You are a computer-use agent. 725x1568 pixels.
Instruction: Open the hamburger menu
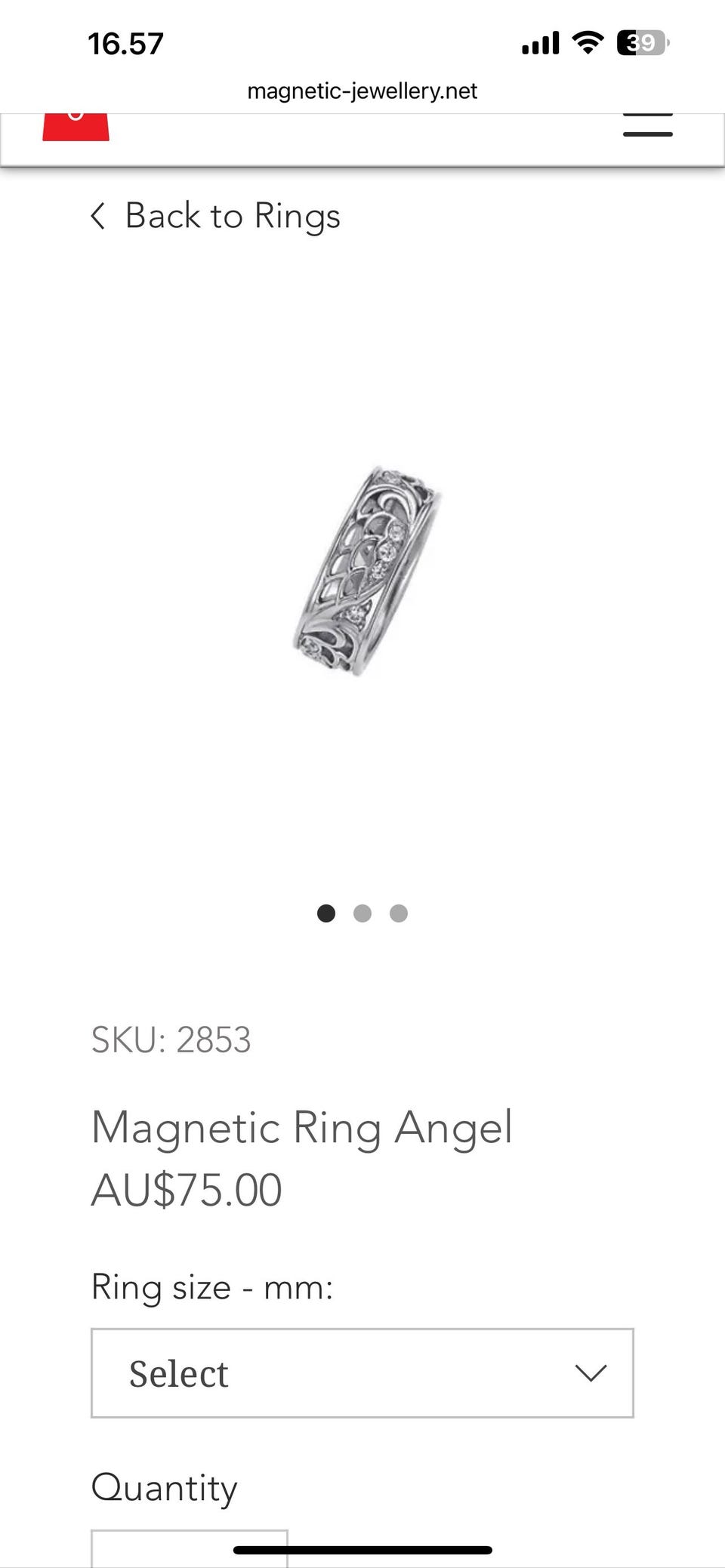[647, 125]
